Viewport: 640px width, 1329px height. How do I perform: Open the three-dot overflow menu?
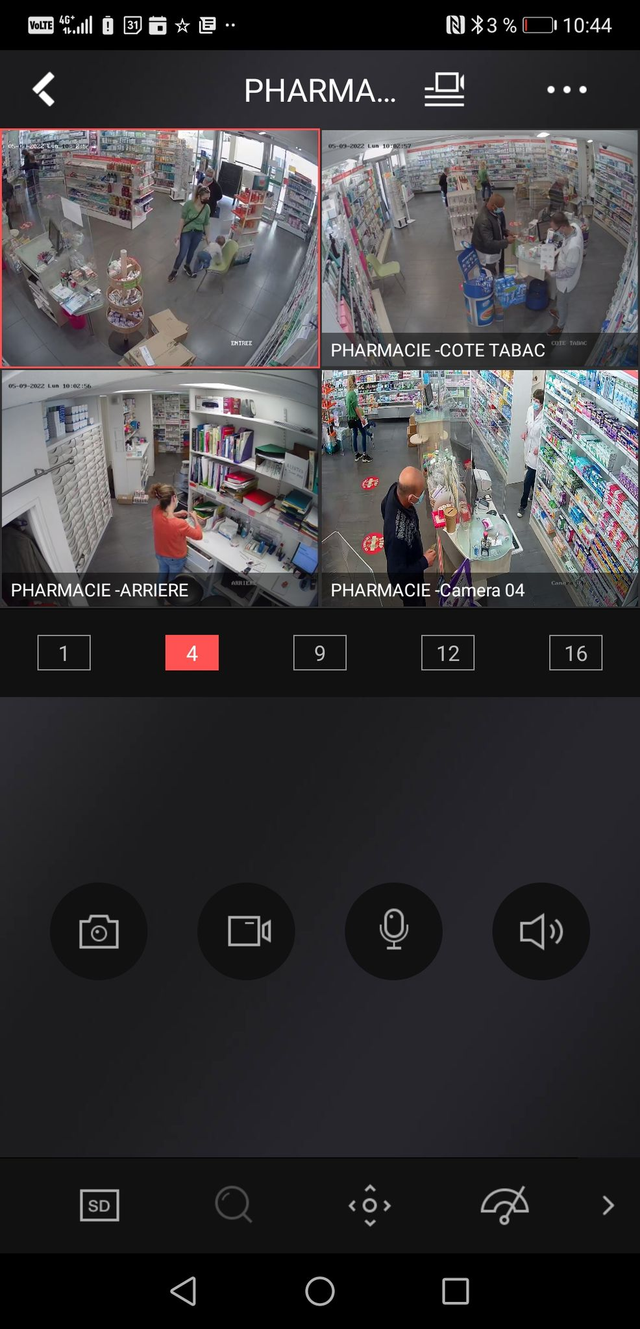567,90
